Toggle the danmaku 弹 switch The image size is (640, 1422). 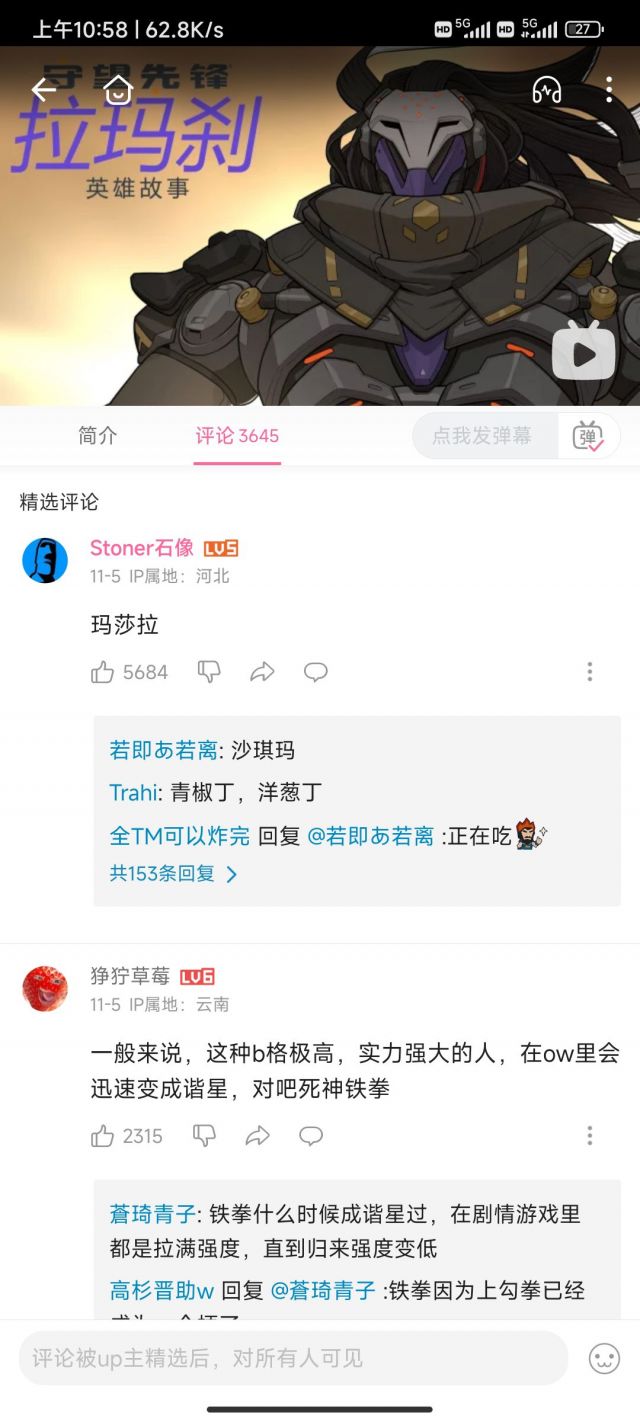pyautogui.click(x=588, y=436)
